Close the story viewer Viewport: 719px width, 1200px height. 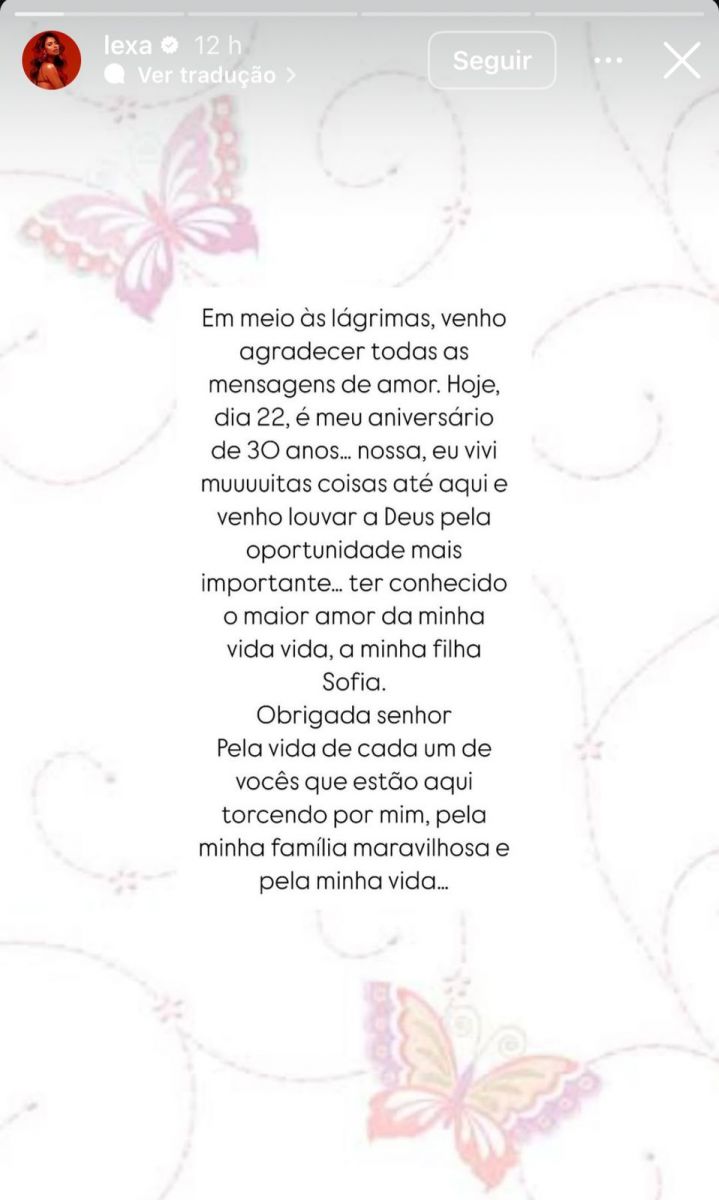click(682, 60)
